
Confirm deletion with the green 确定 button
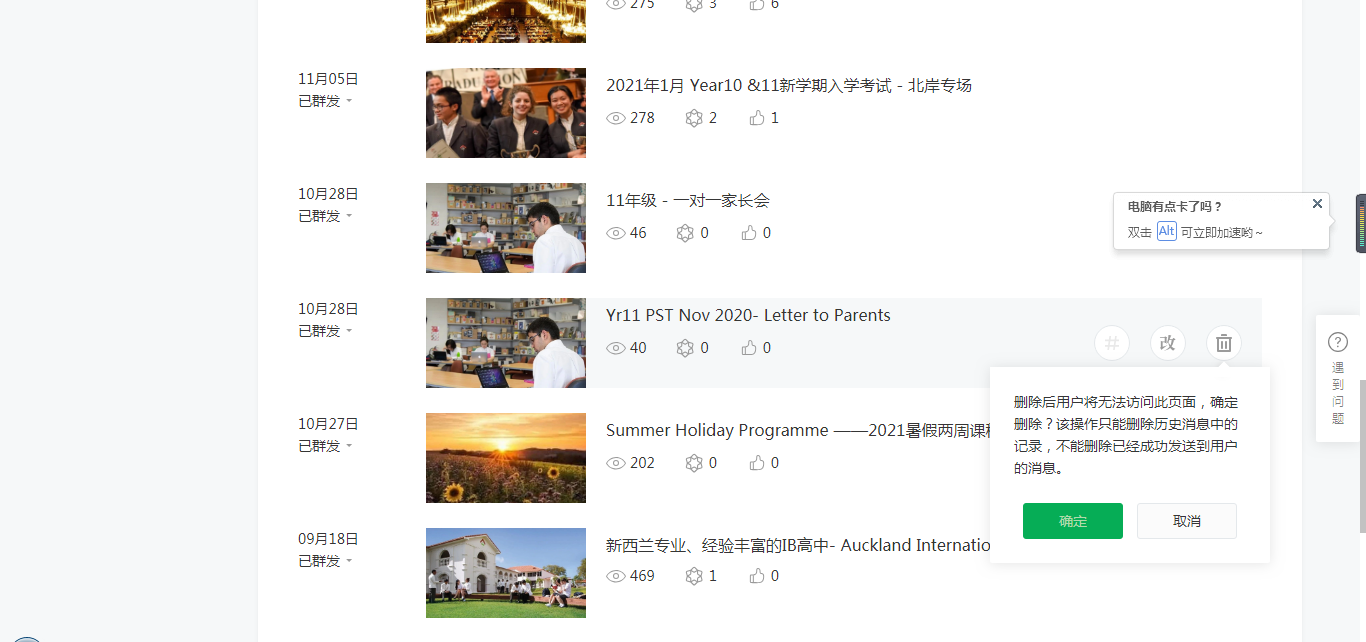tap(1072, 521)
